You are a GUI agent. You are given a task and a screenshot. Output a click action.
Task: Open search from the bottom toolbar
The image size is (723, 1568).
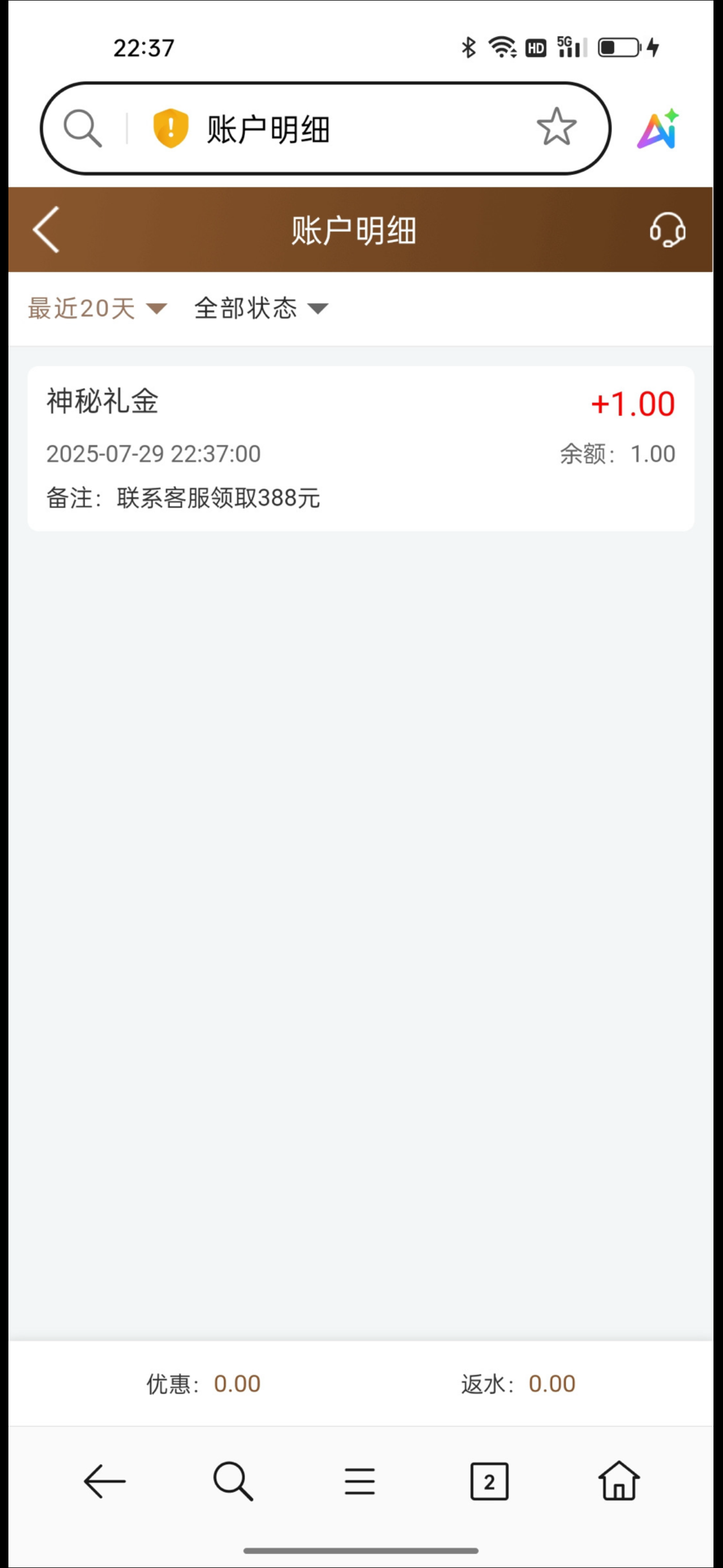(x=233, y=1481)
